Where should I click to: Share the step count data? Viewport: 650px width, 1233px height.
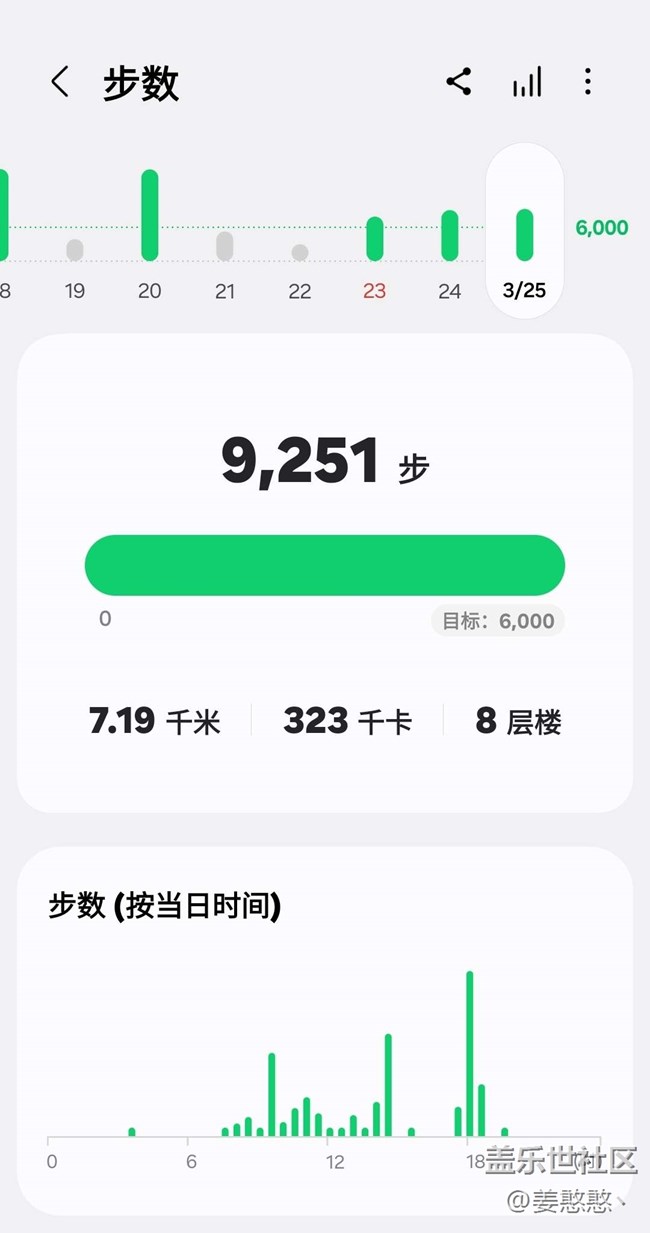[459, 83]
